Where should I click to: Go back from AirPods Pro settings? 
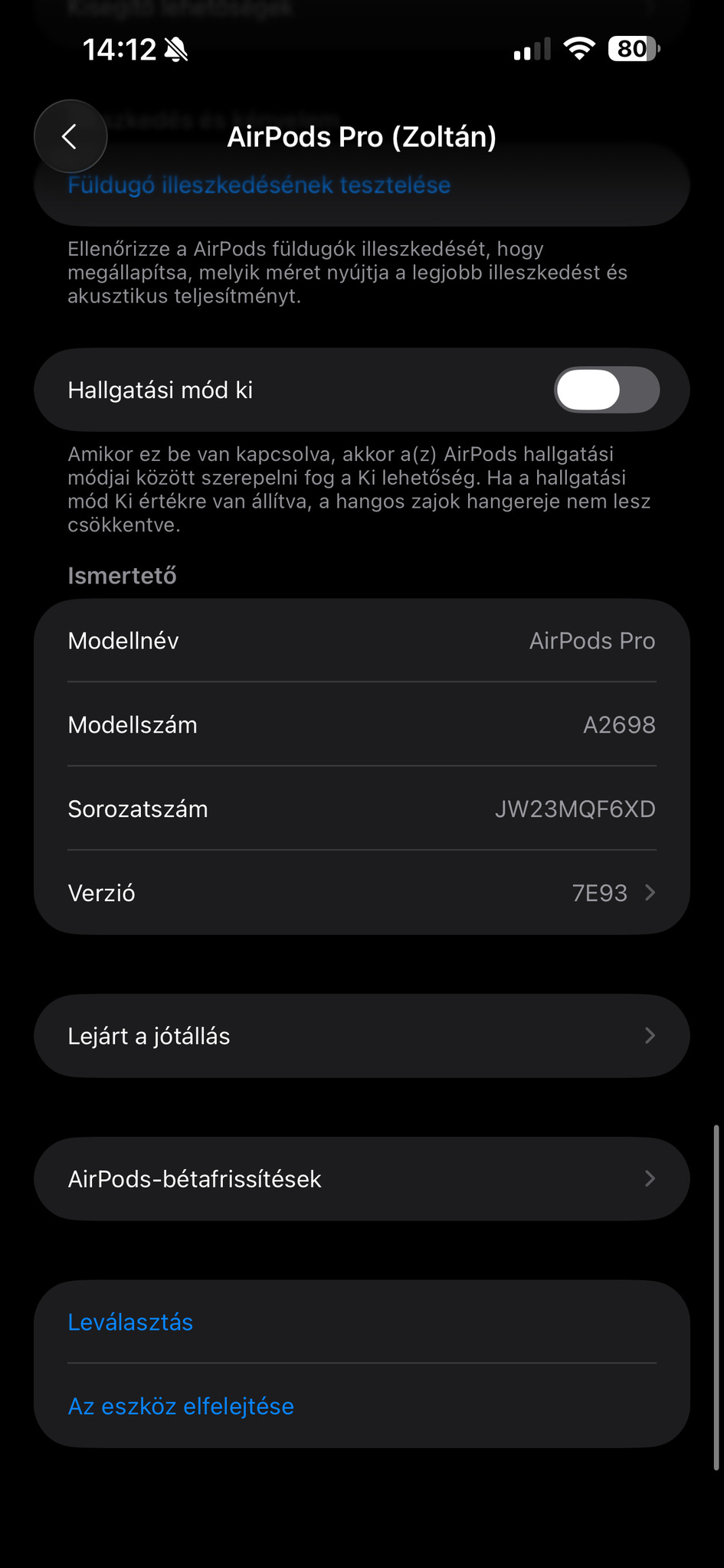point(70,136)
